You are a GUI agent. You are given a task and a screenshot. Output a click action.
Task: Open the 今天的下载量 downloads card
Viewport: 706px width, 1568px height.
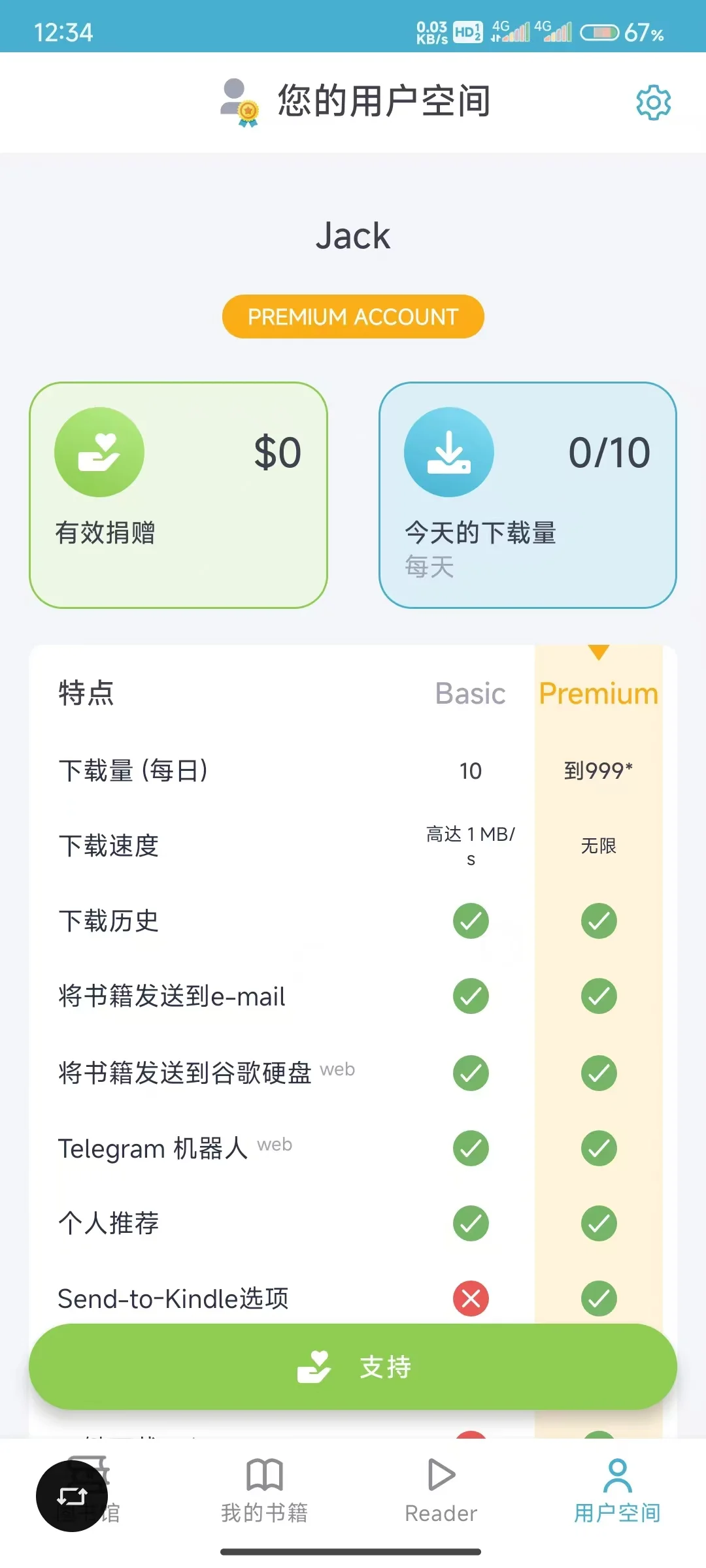(528, 495)
